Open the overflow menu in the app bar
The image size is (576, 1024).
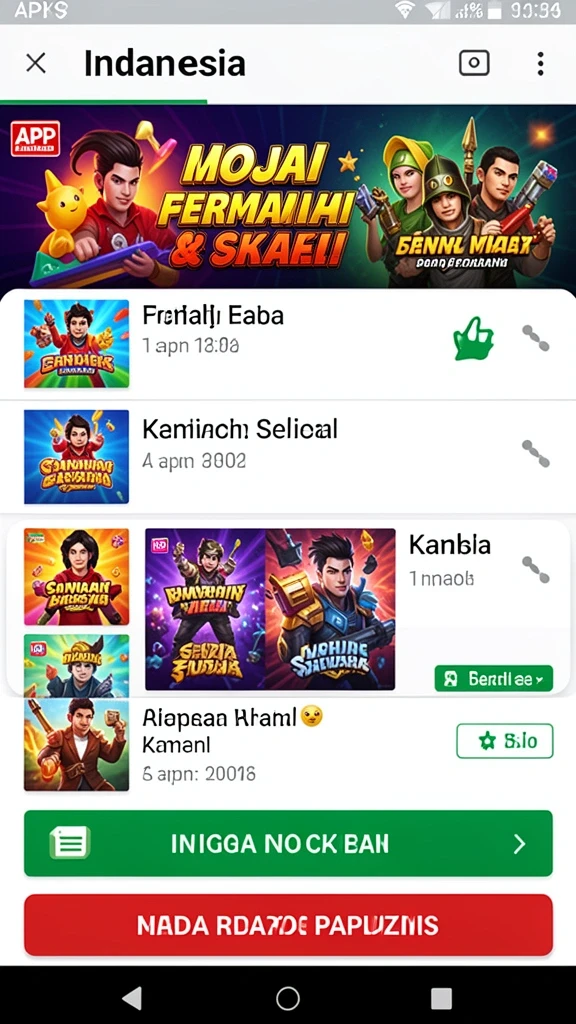tap(540, 63)
